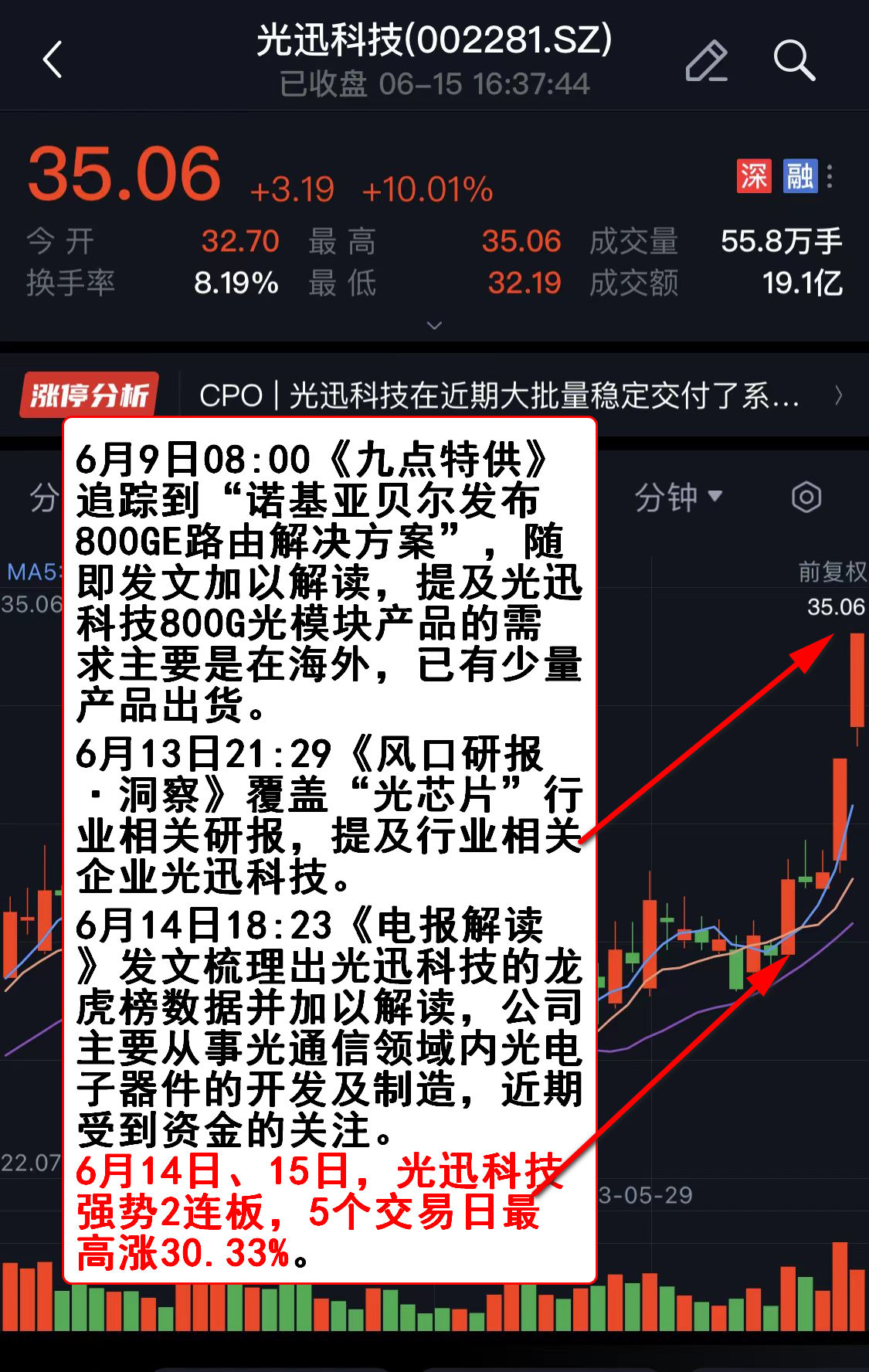Change the 前复权 price adjustment mode

pos(831,572)
